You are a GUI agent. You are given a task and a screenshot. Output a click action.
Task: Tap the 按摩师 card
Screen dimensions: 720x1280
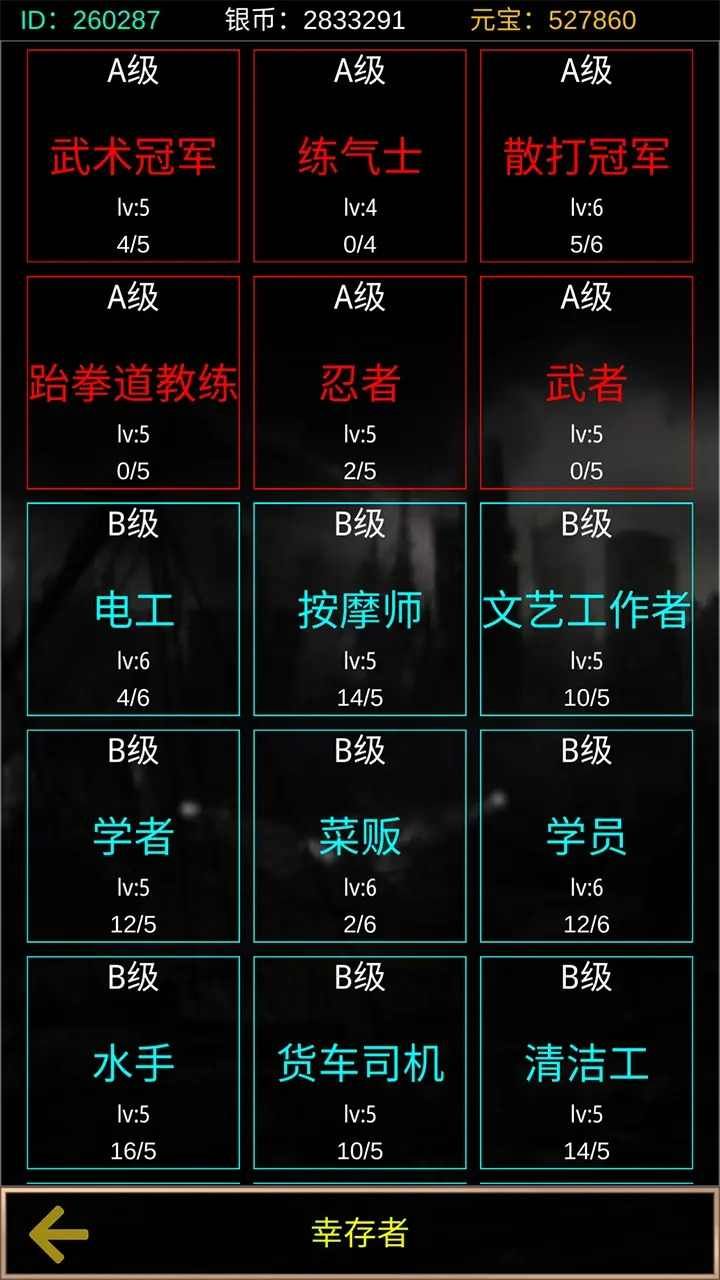coord(360,609)
